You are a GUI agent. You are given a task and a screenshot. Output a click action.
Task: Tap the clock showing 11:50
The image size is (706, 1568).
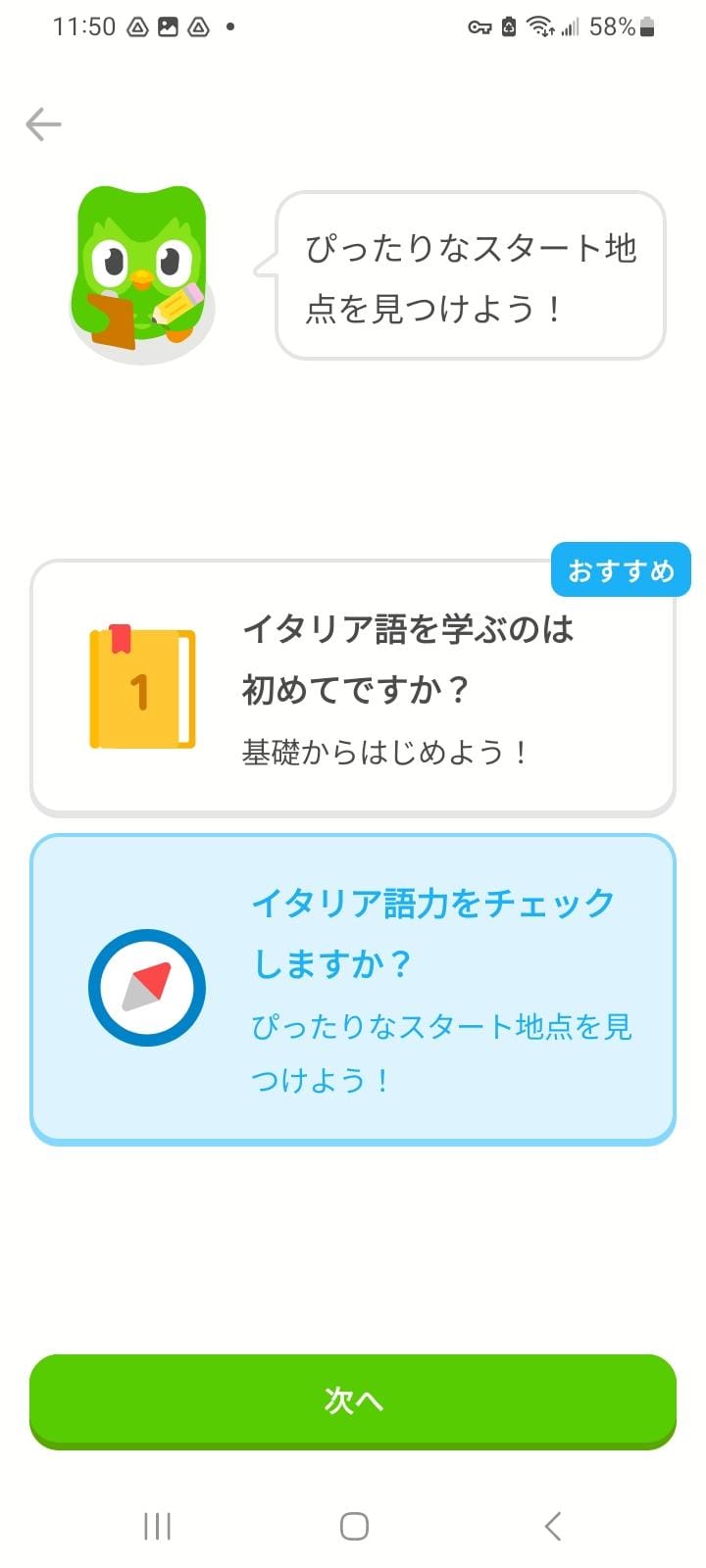(86, 26)
